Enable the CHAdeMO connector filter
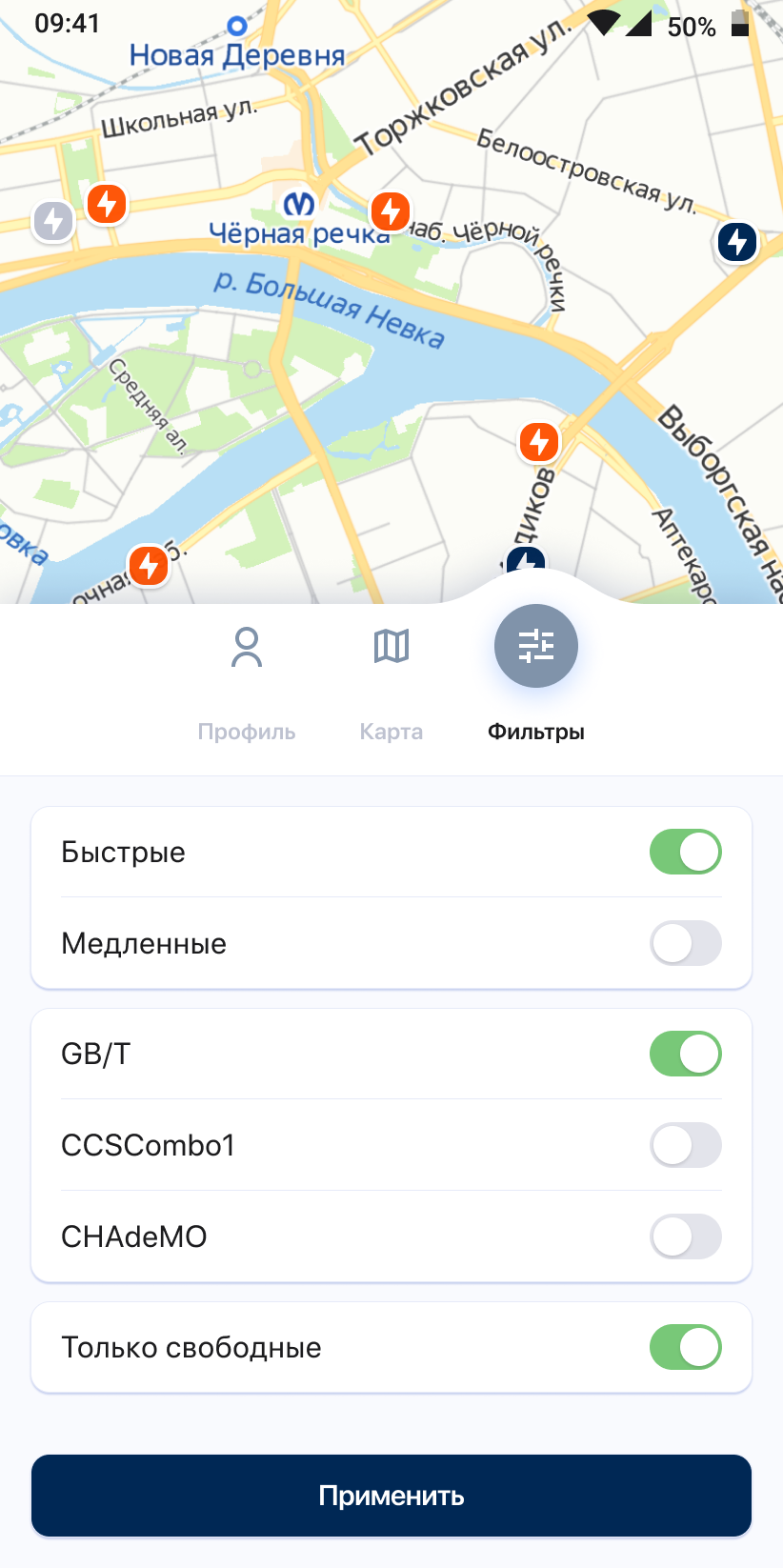 tap(685, 1236)
